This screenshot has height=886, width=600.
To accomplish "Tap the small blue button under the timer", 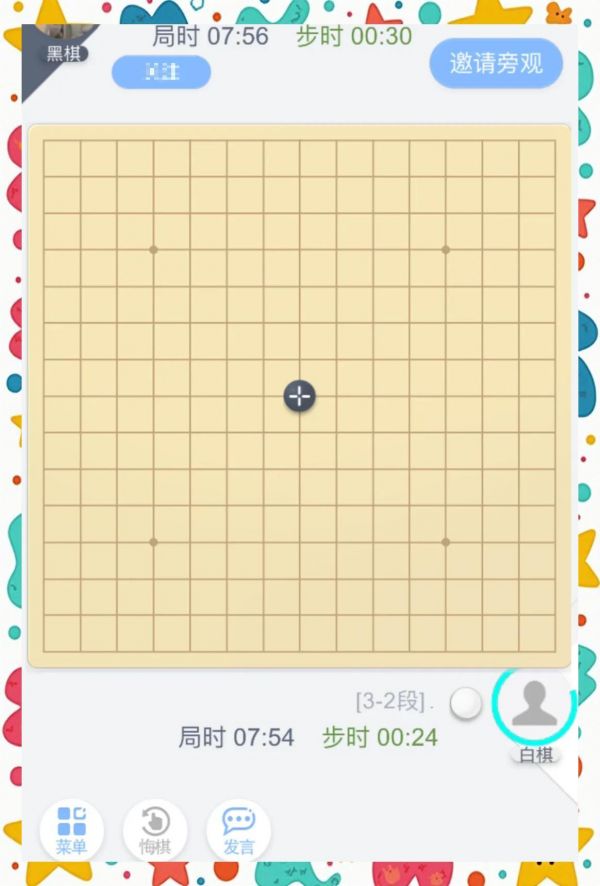I will [x=161, y=72].
